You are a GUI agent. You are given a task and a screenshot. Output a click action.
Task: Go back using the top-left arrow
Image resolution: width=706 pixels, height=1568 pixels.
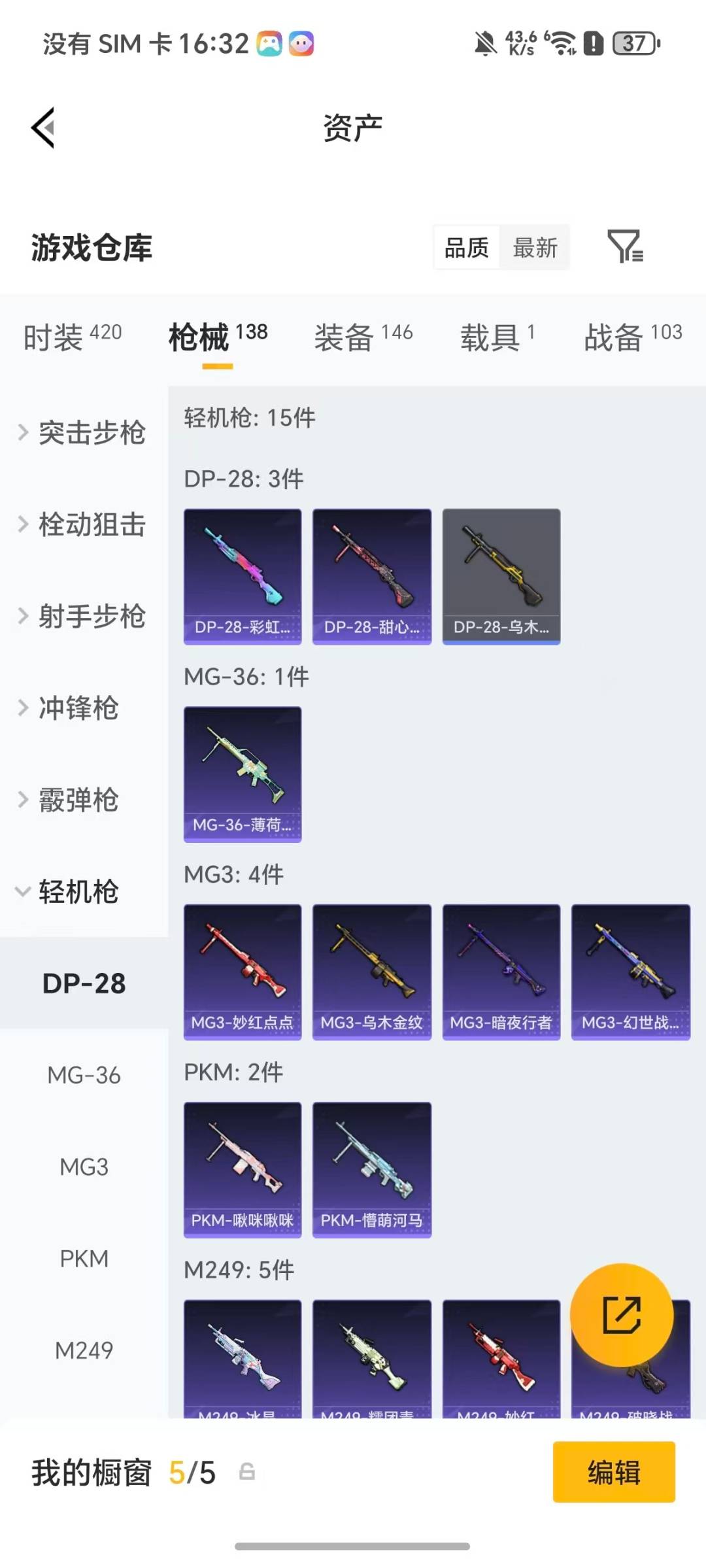click(x=43, y=128)
